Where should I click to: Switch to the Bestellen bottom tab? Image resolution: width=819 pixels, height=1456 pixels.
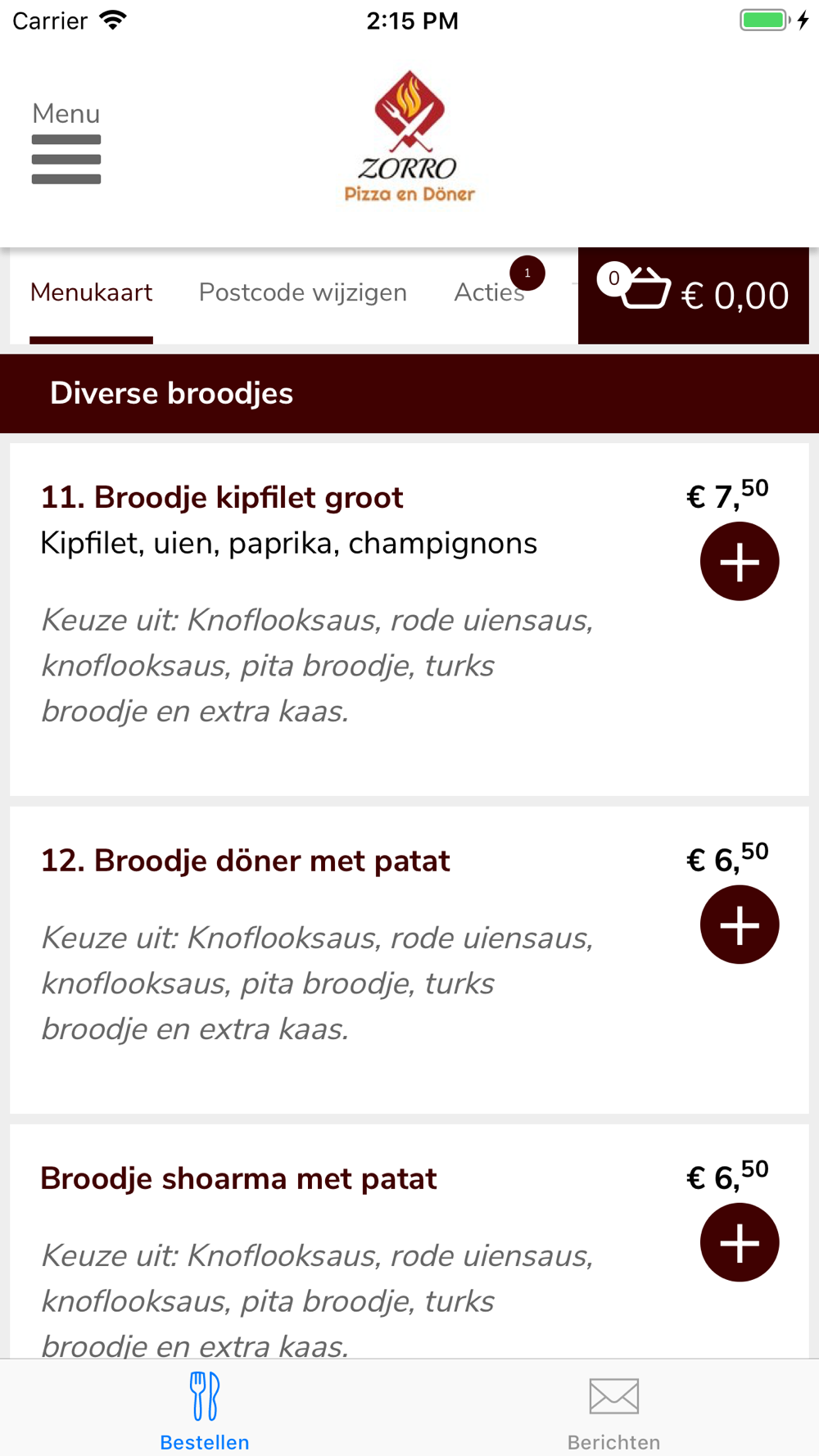point(205,1410)
